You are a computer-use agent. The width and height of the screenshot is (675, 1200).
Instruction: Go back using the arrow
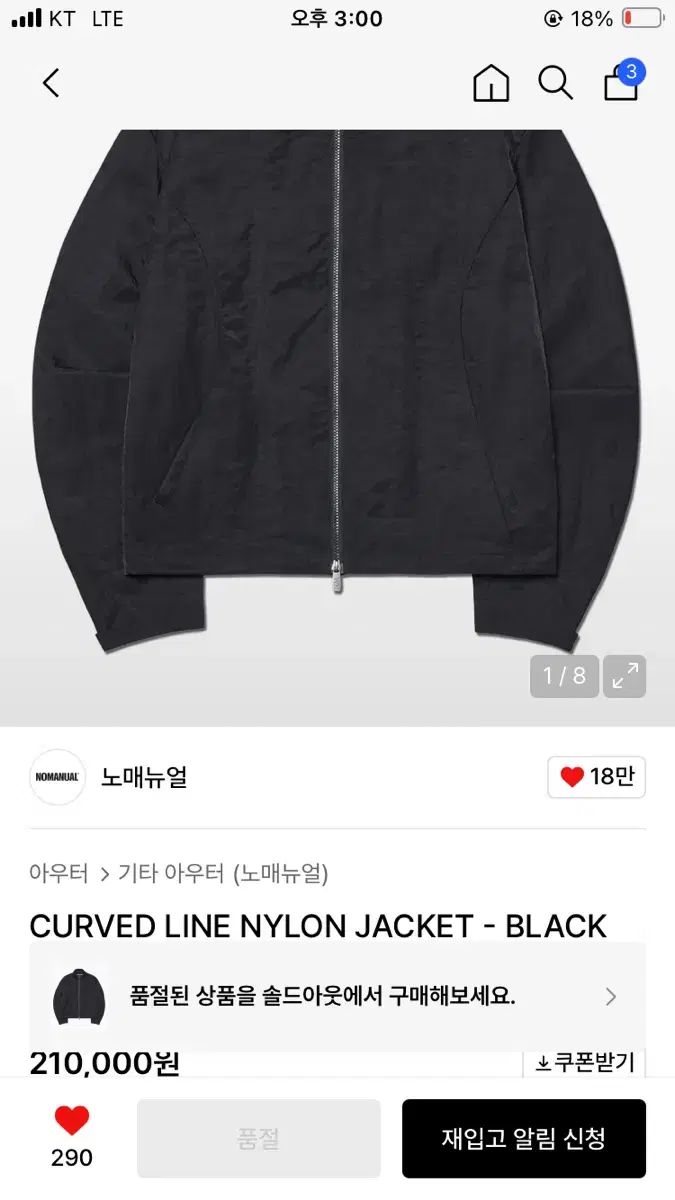(x=51, y=83)
